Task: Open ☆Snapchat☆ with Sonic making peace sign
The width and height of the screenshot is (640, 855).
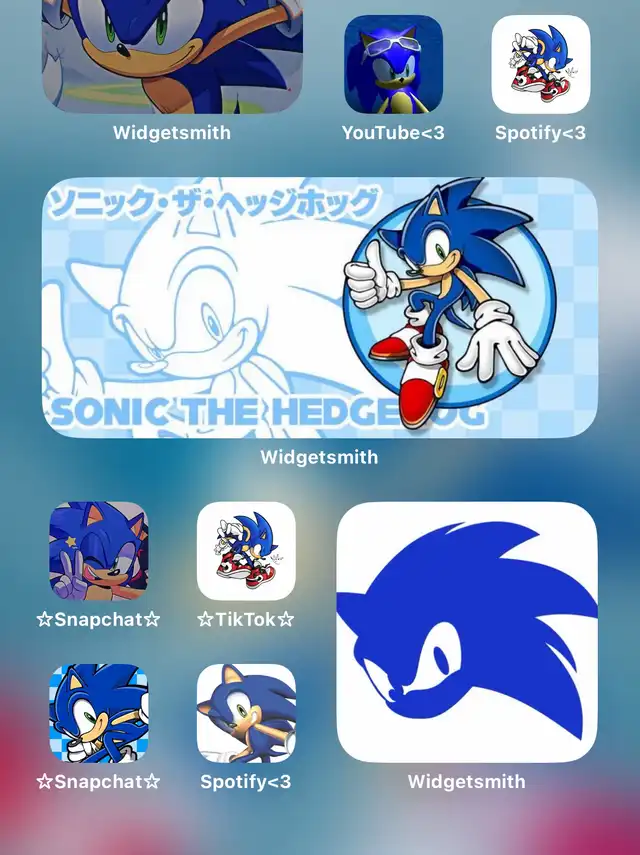Action: (99, 551)
